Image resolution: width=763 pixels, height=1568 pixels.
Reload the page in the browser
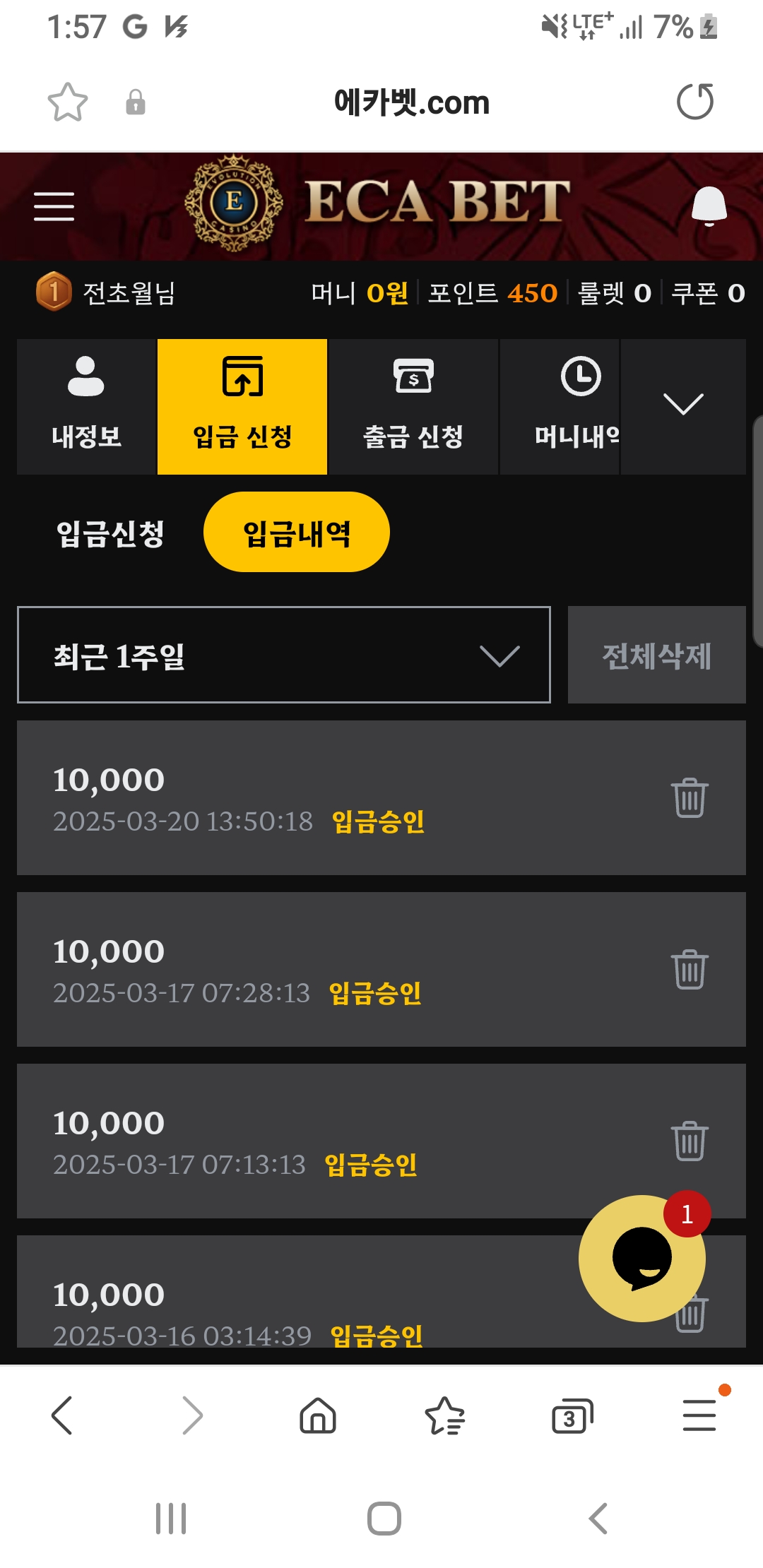pos(695,102)
